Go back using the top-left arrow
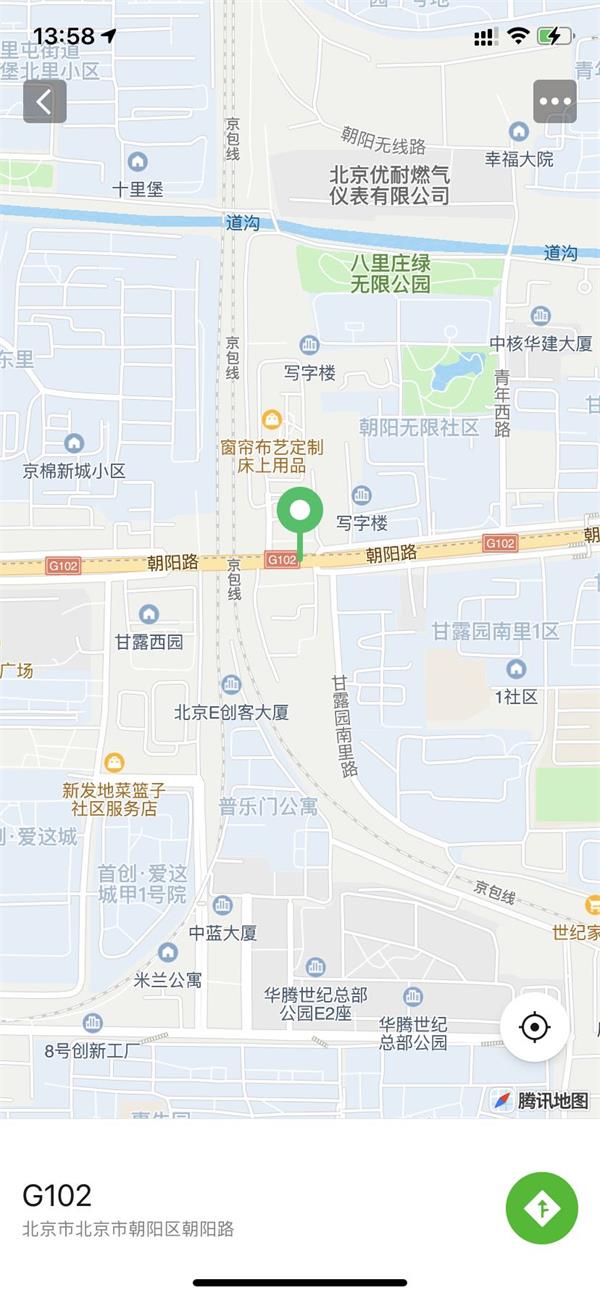Image resolution: width=600 pixels, height=1298 pixels. point(45,101)
